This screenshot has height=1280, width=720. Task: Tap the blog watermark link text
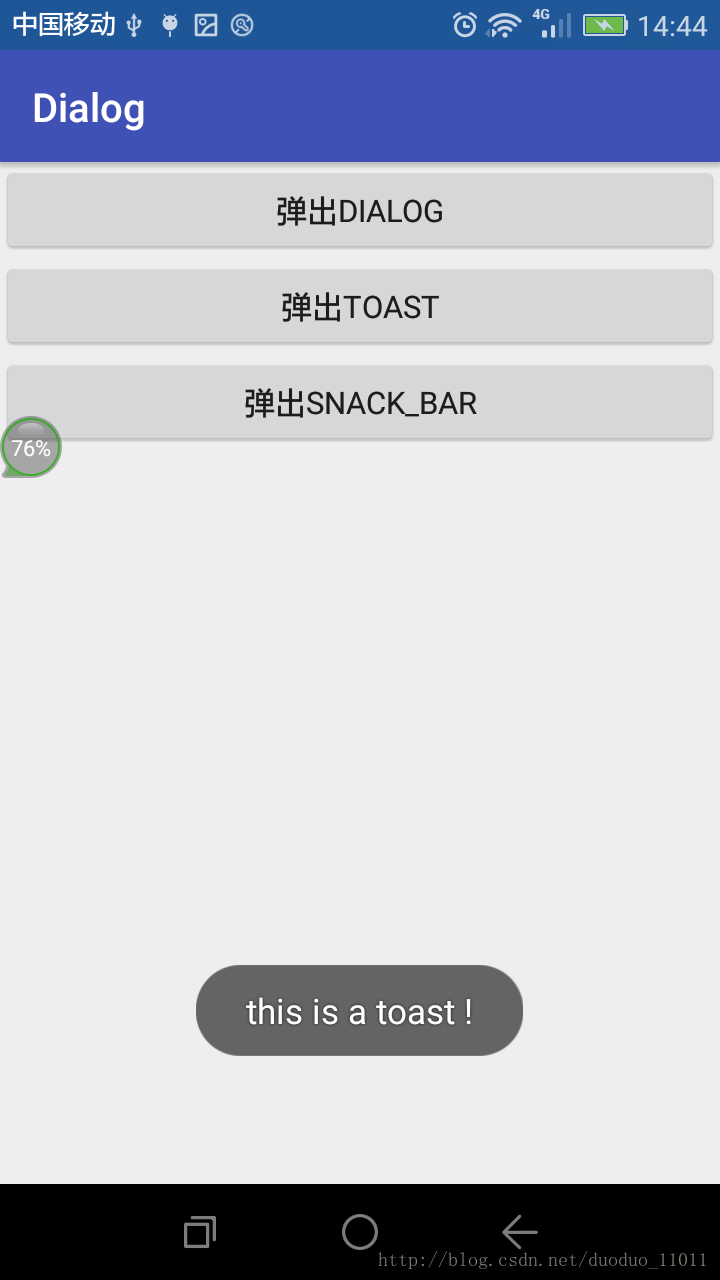545,1262
